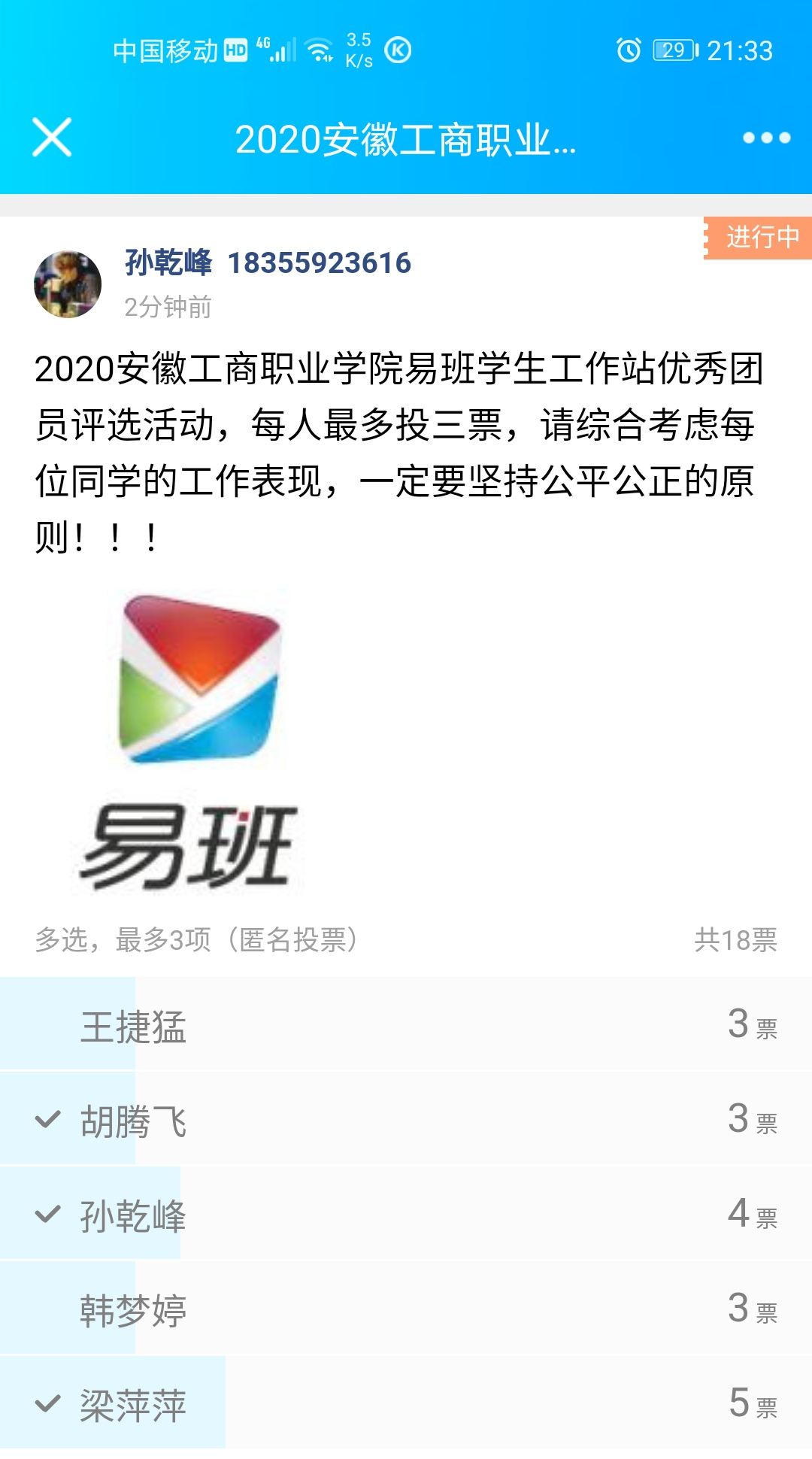Open the three-dot overflow menu
The width and height of the screenshot is (812, 1459).
pyautogui.click(x=766, y=138)
